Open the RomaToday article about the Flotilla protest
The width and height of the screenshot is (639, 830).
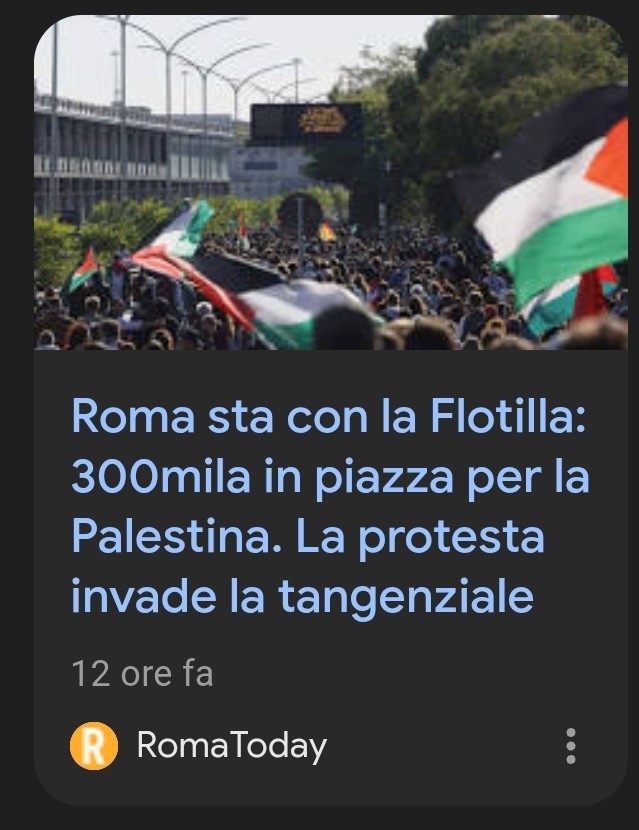(x=329, y=506)
